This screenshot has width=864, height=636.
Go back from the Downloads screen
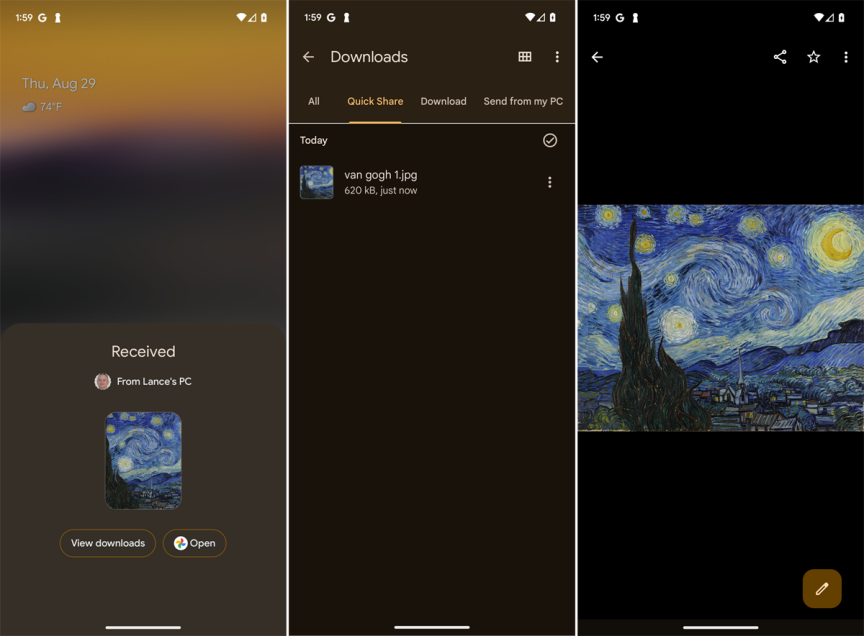(x=308, y=57)
